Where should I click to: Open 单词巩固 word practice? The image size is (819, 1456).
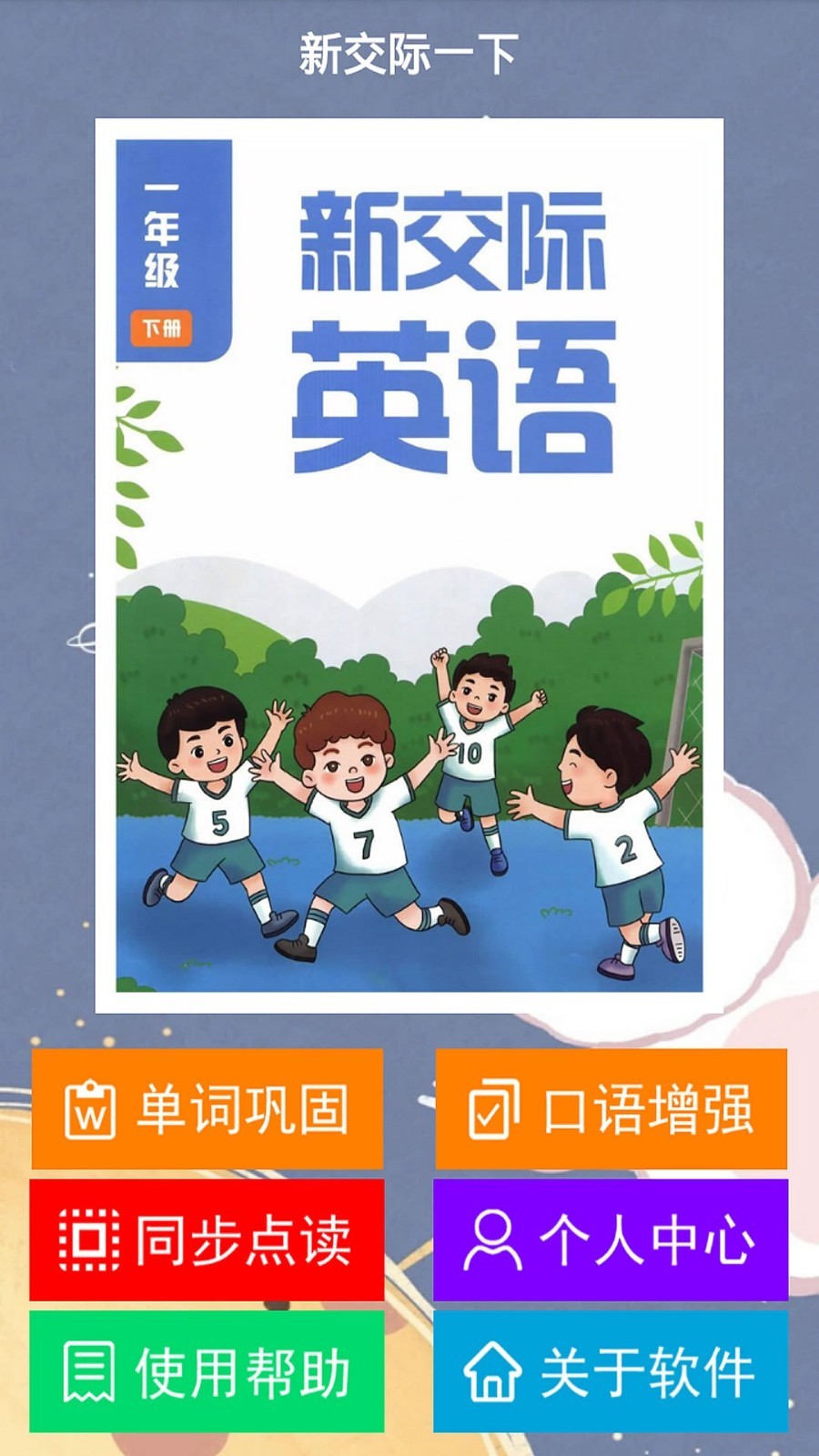click(207, 1108)
